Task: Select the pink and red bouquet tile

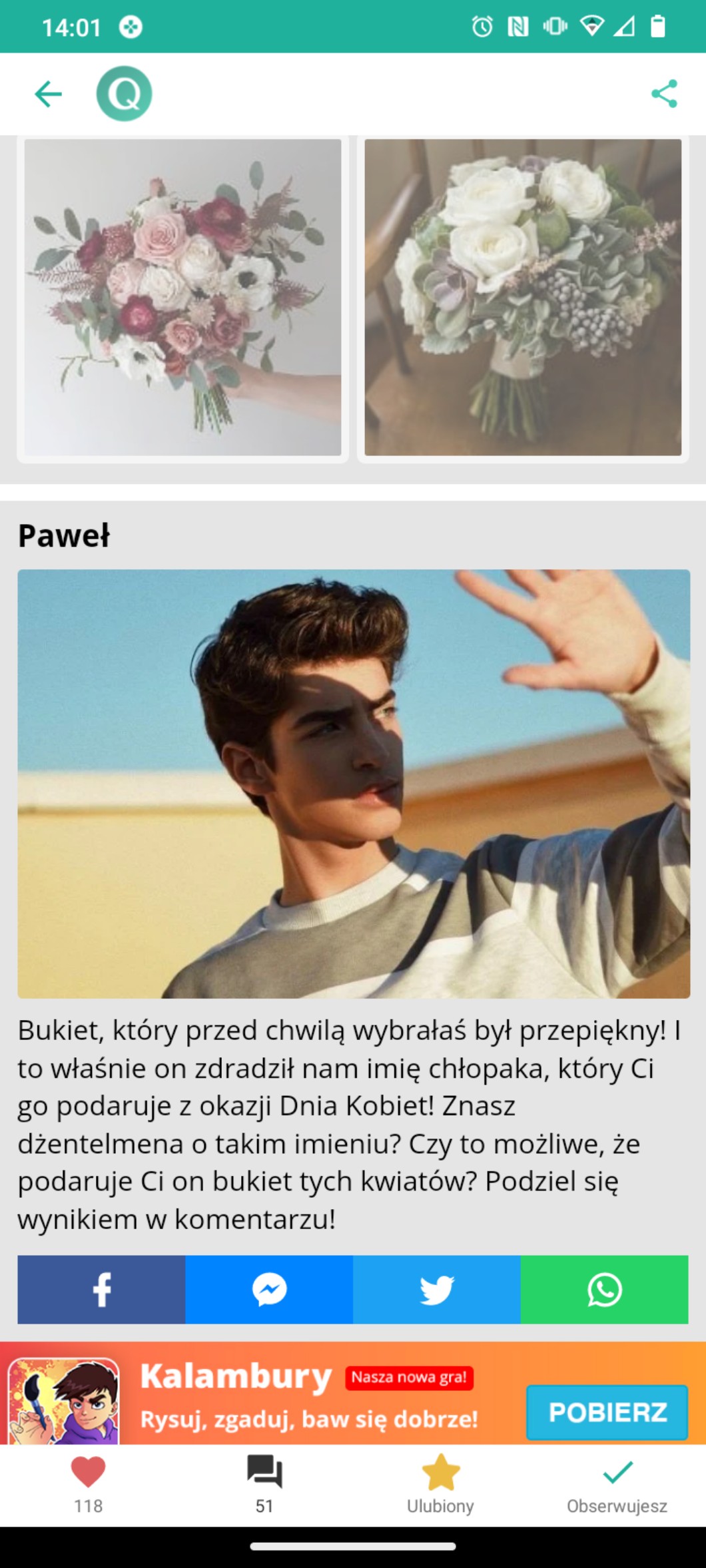Action: click(x=183, y=298)
